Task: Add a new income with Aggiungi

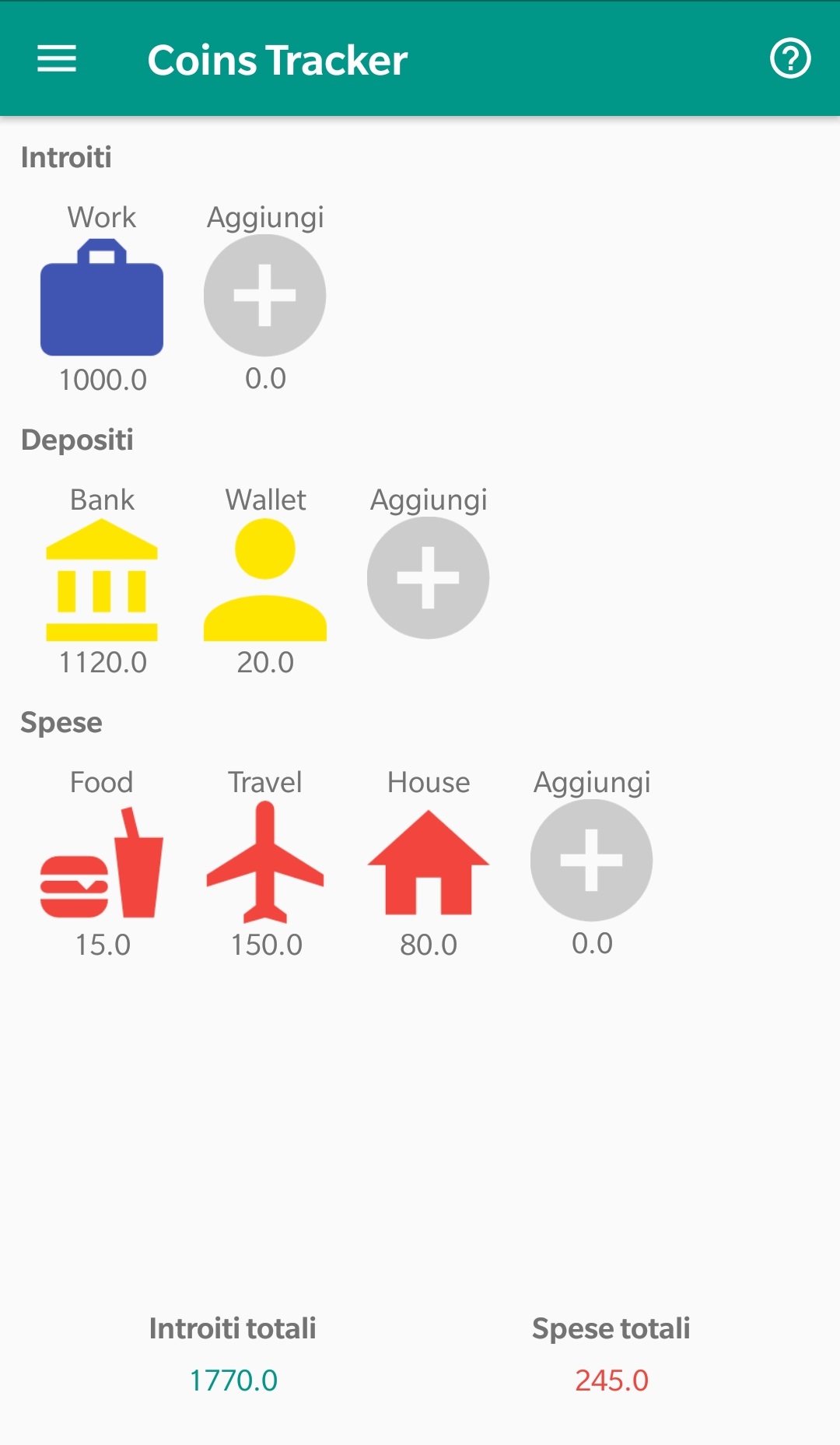Action: point(264,296)
